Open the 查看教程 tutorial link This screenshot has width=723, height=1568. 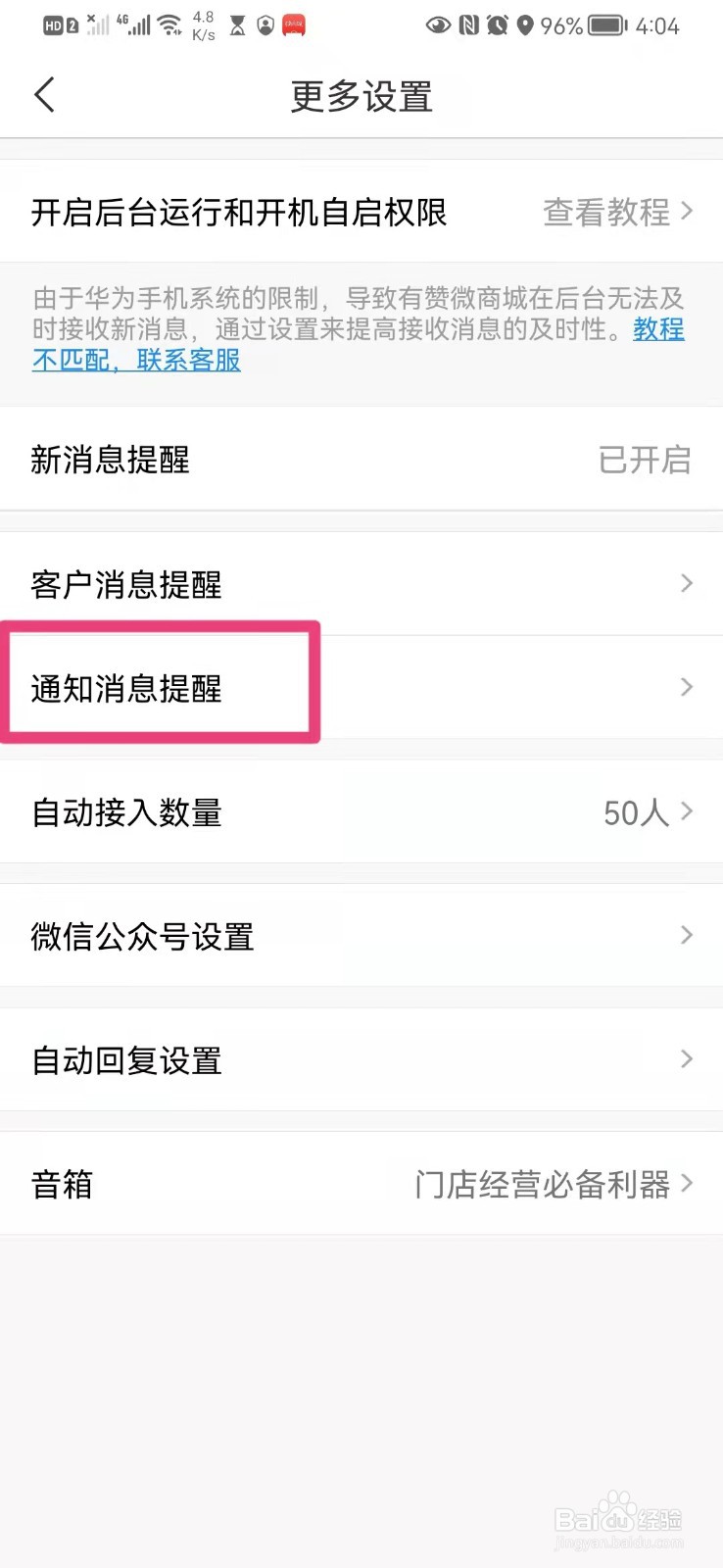607,213
